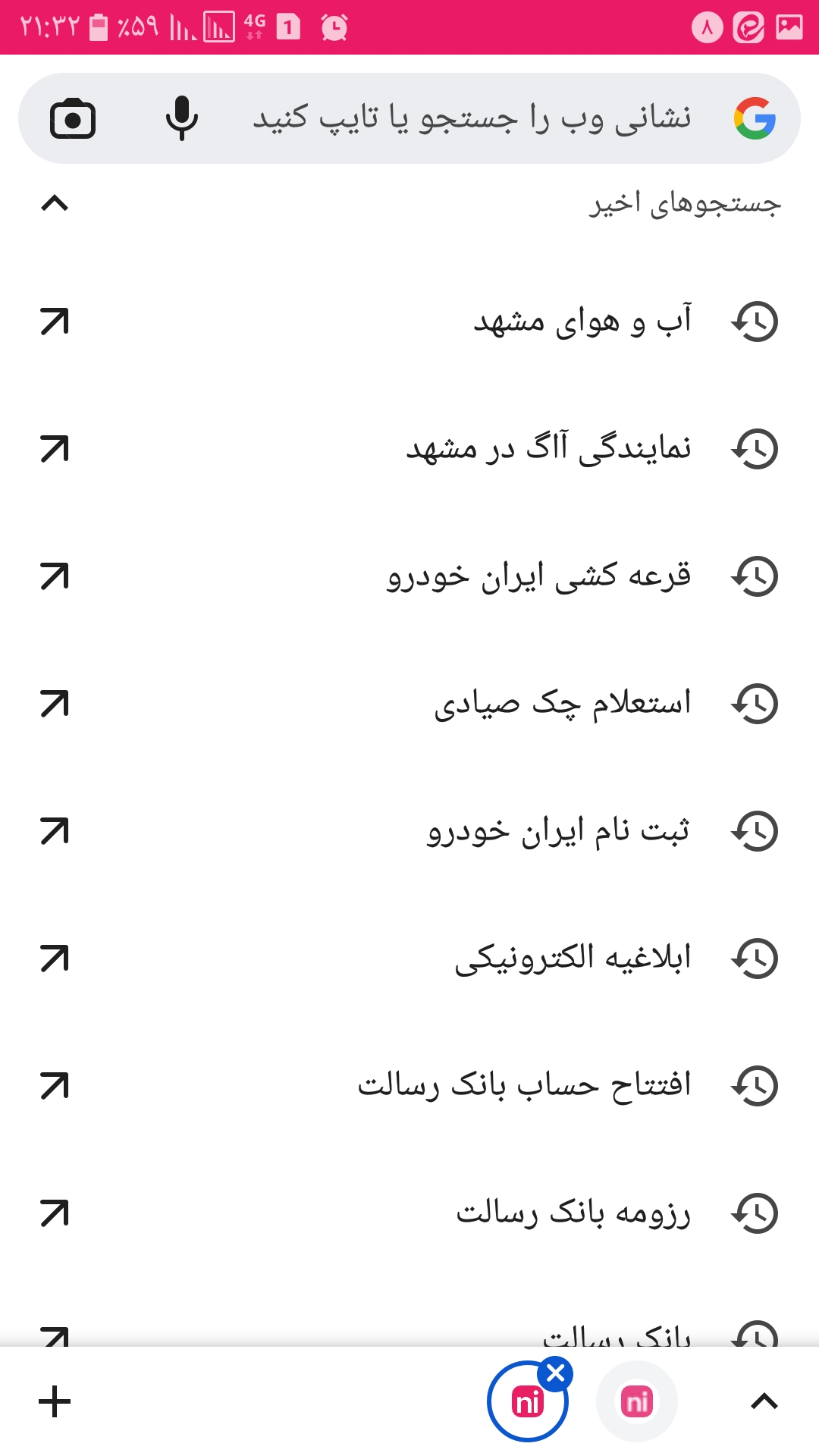
Task: Open recent search نمایندگی آاگ در مشهد
Action: pyautogui.click(x=548, y=448)
